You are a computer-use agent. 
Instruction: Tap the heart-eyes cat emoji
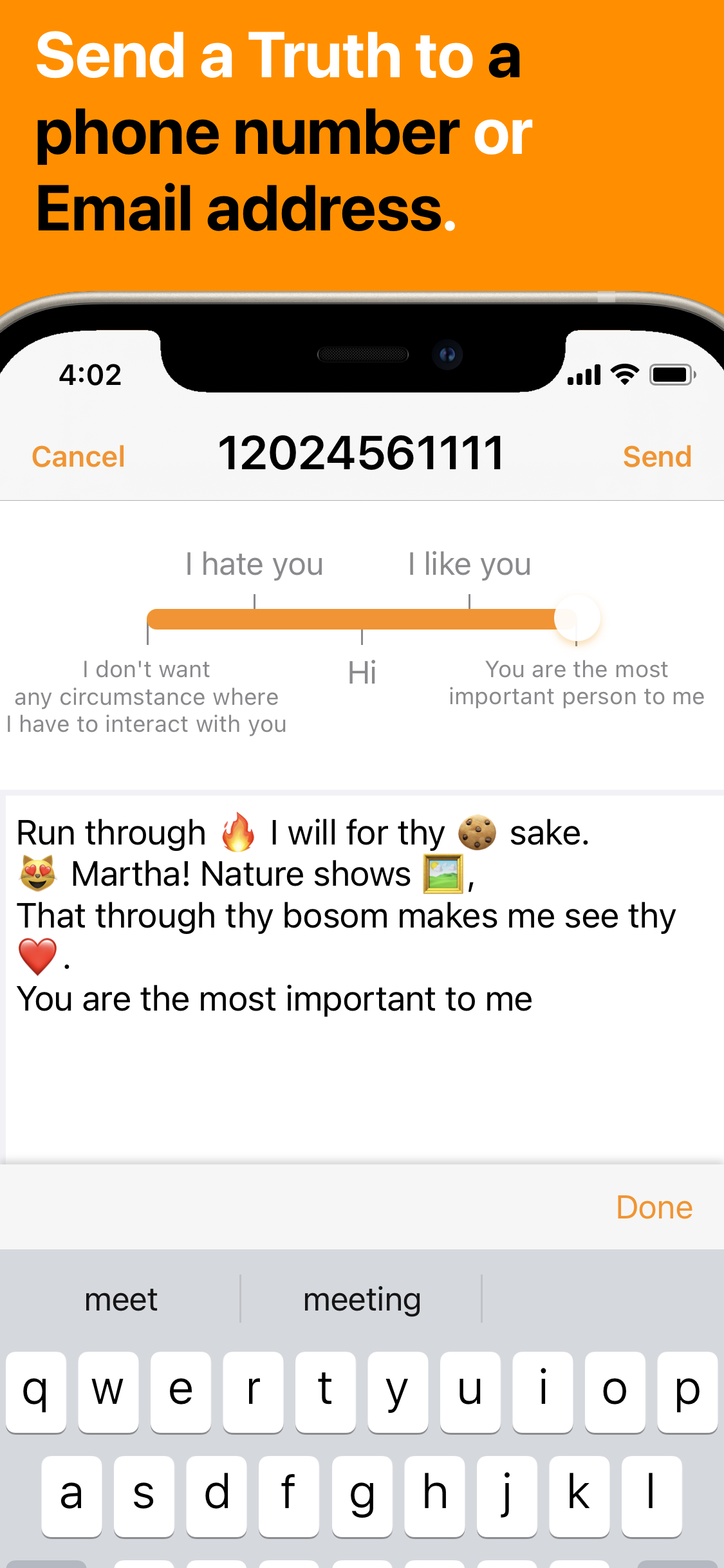pyautogui.click(x=37, y=874)
